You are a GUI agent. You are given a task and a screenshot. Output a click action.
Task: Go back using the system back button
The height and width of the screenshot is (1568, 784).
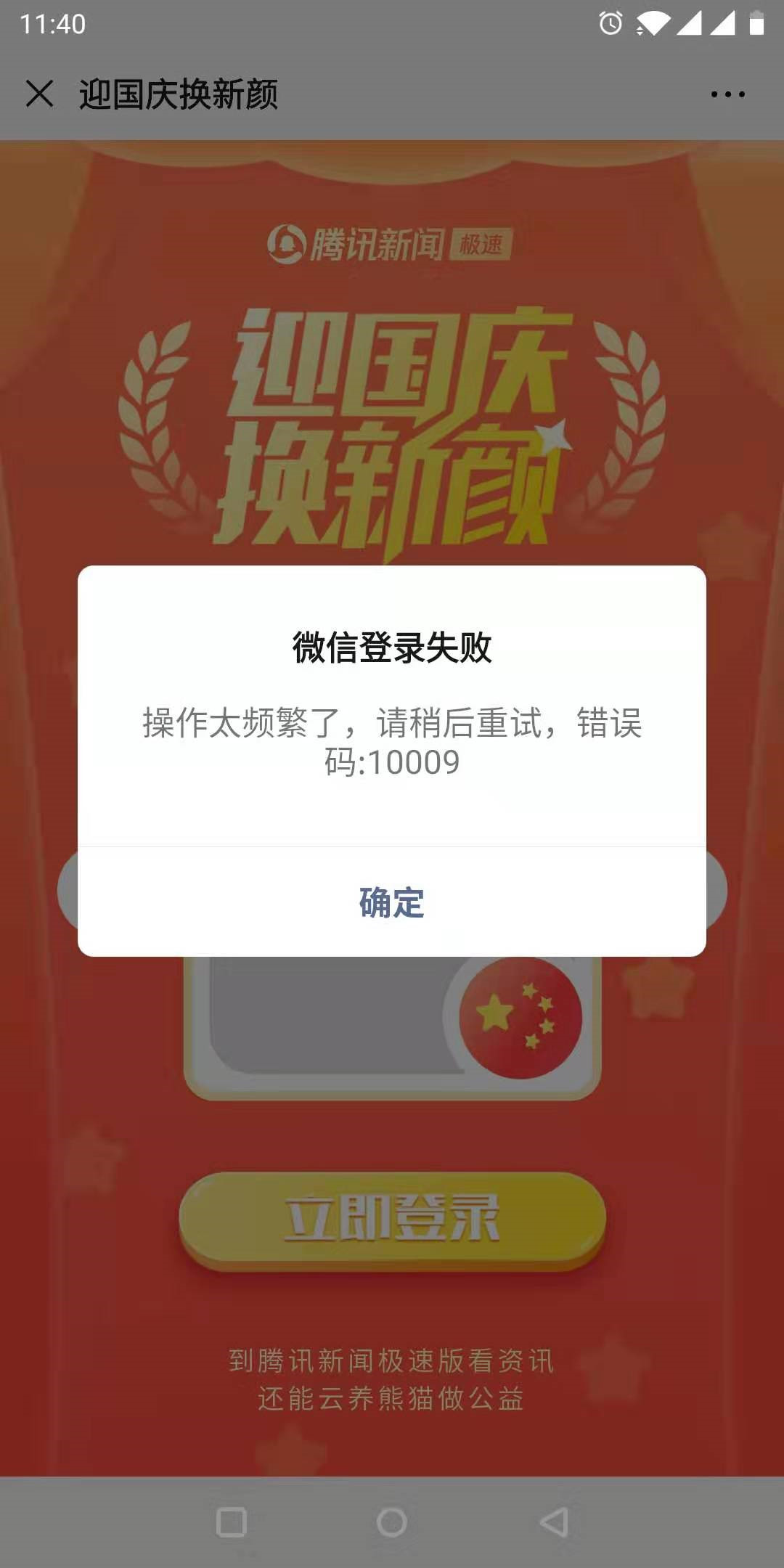[555, 1522]
